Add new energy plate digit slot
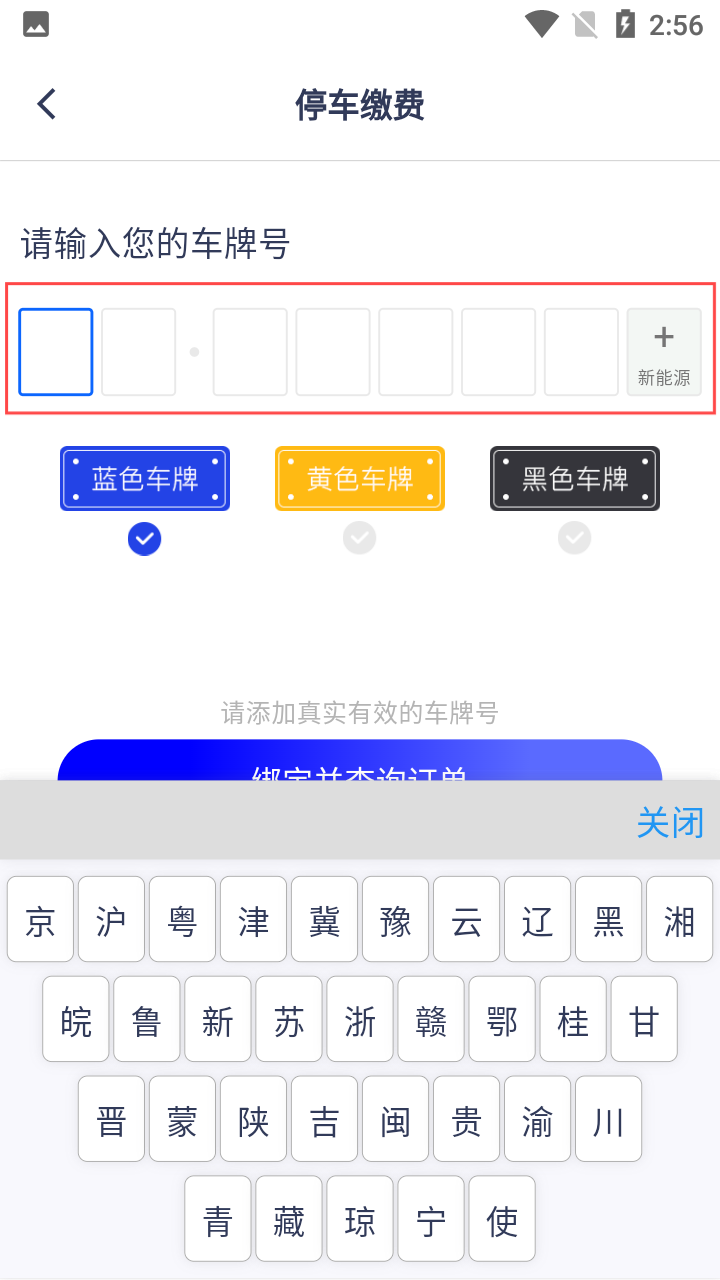Image resolution: width=720 pixels, height=1280 pixels. [x=664, y=352]
